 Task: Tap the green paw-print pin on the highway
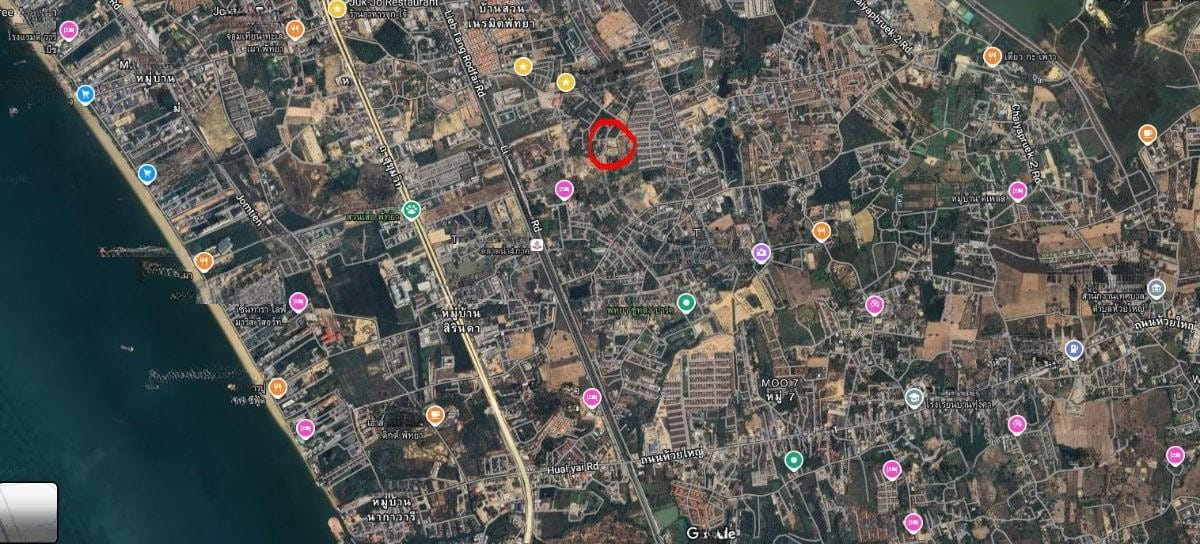coord(412,208)
